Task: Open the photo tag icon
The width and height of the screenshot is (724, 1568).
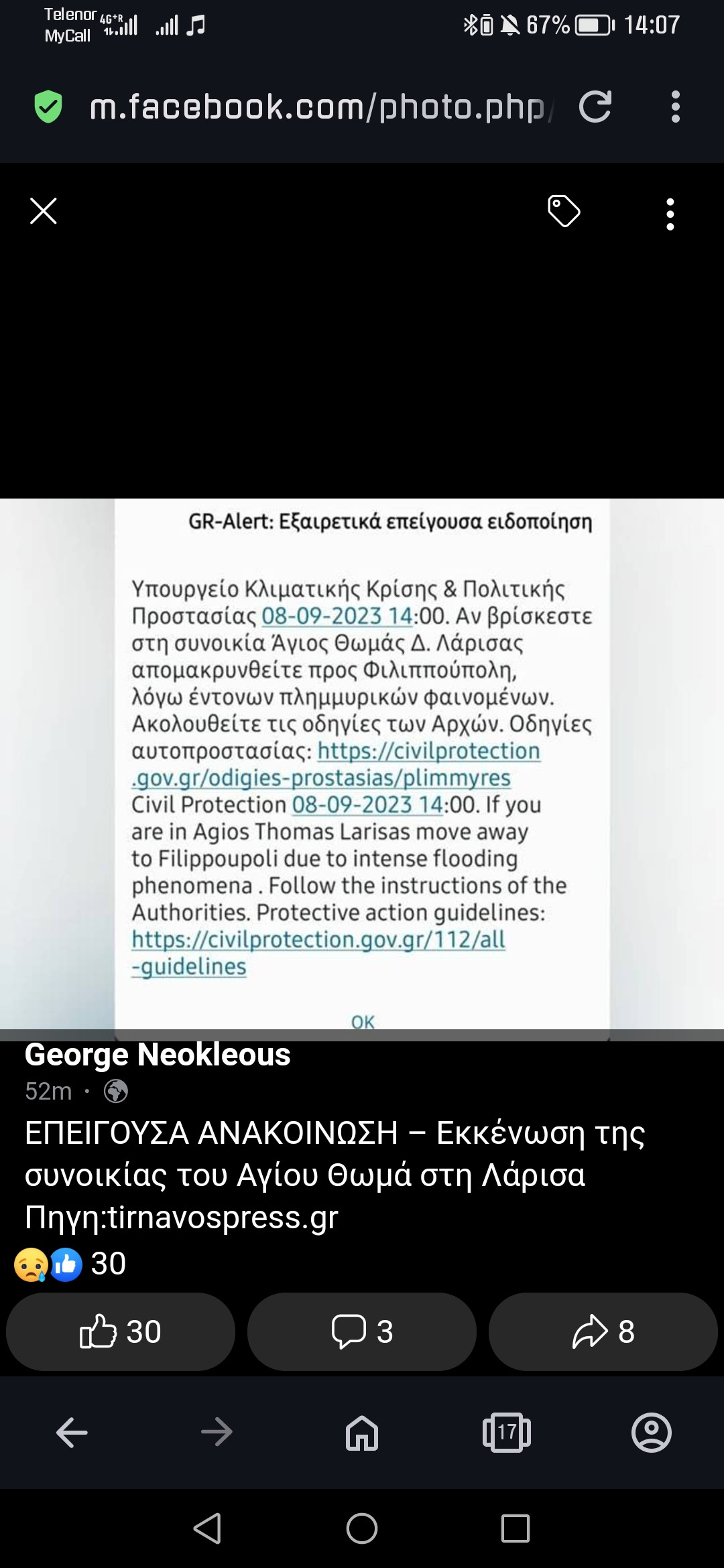Action: tap(564, 212)
